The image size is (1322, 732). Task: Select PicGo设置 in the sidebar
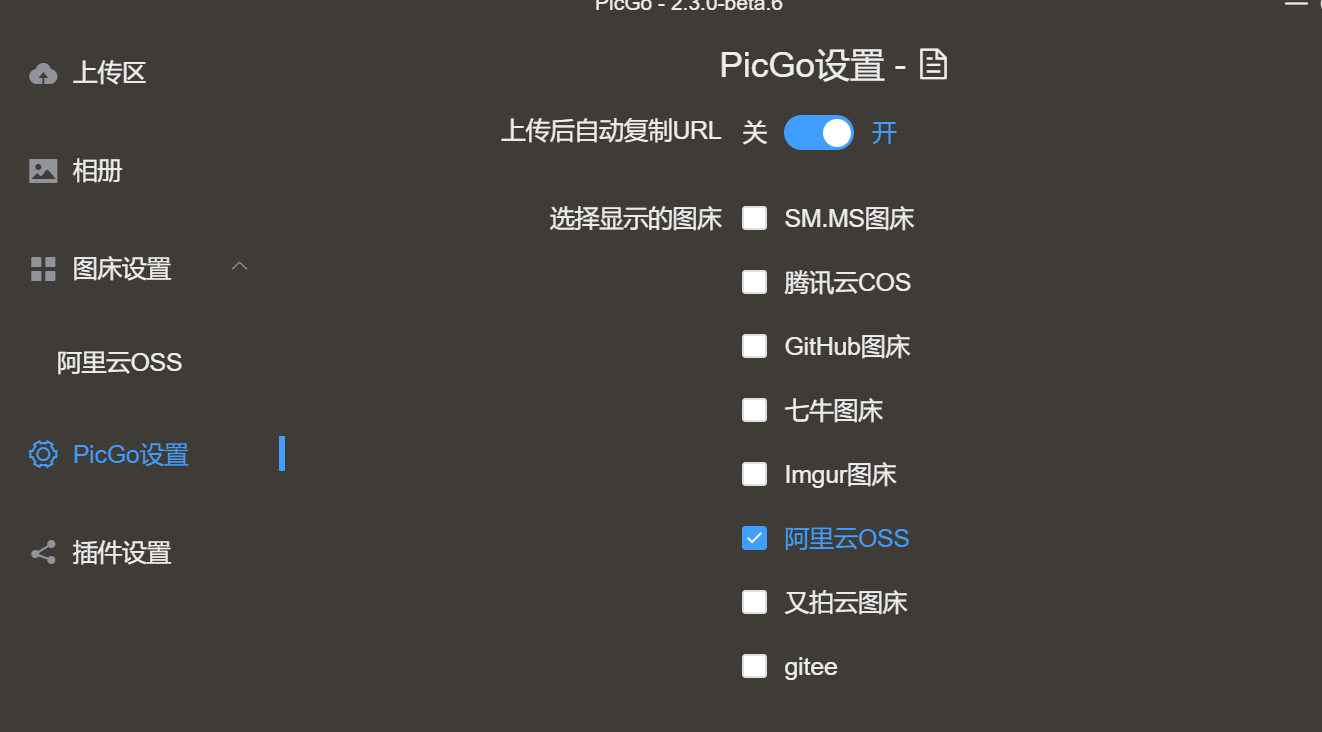tap(130, 455)
